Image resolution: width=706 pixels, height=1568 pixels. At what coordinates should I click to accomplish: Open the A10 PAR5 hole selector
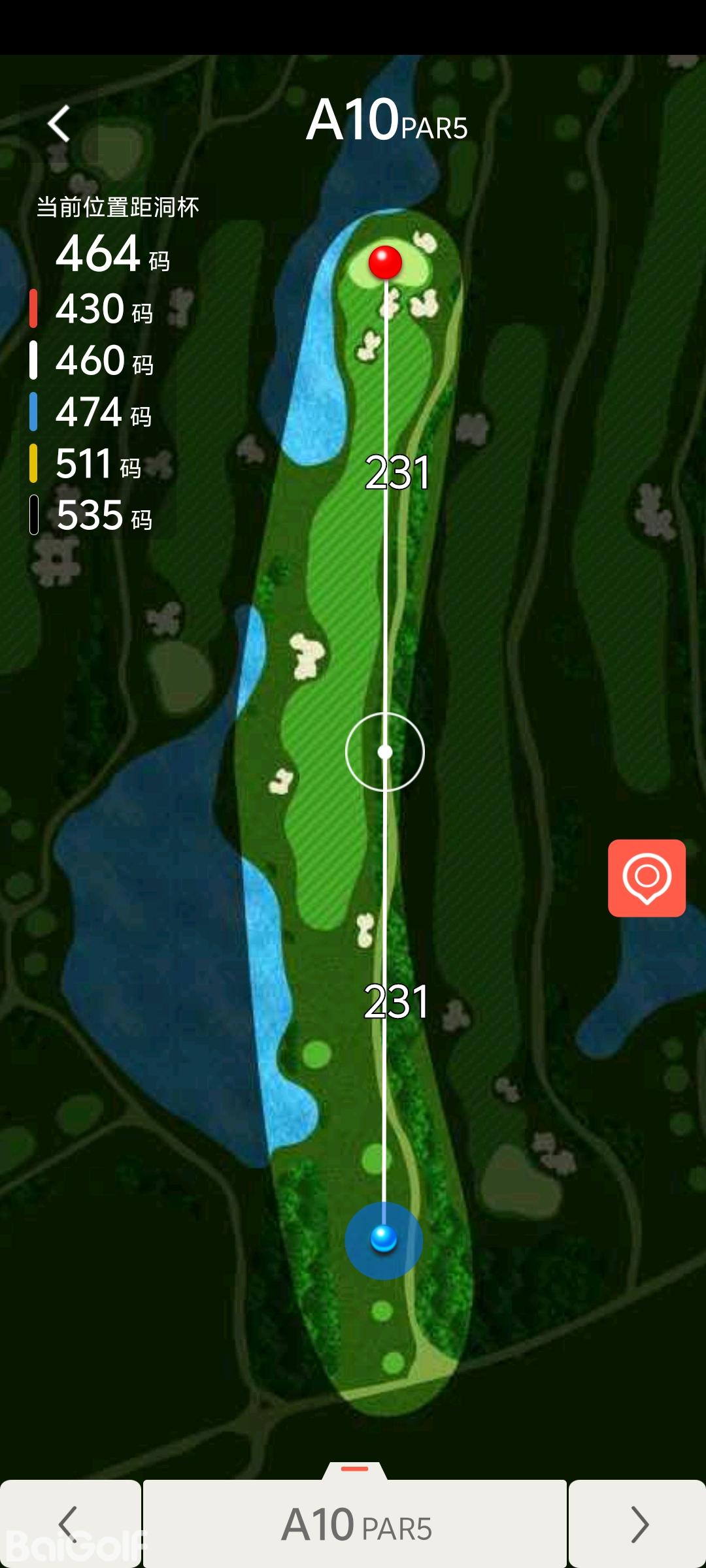[x=355, y=1524]
